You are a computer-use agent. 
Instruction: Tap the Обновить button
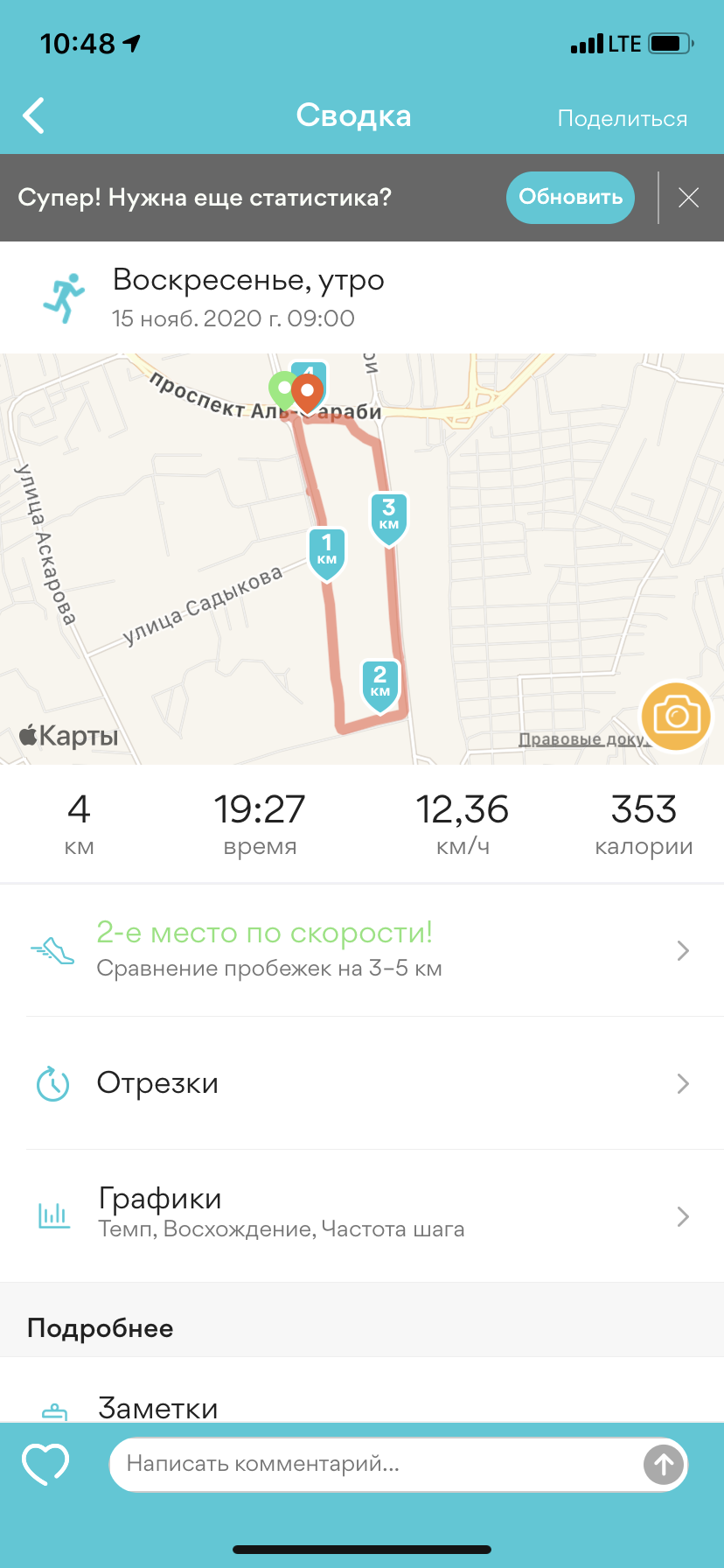570,197
